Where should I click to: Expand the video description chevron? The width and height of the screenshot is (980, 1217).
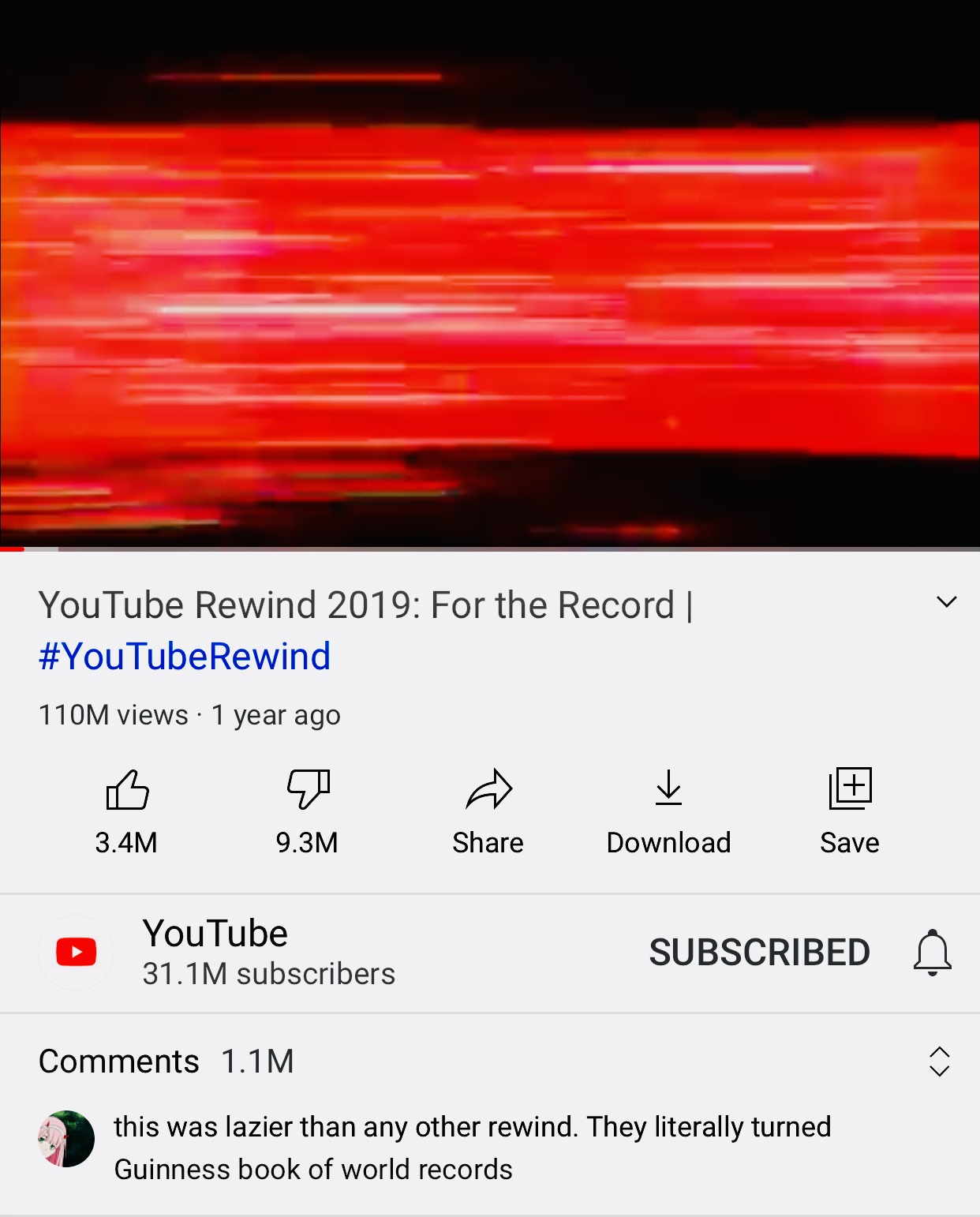click(946, 602)
